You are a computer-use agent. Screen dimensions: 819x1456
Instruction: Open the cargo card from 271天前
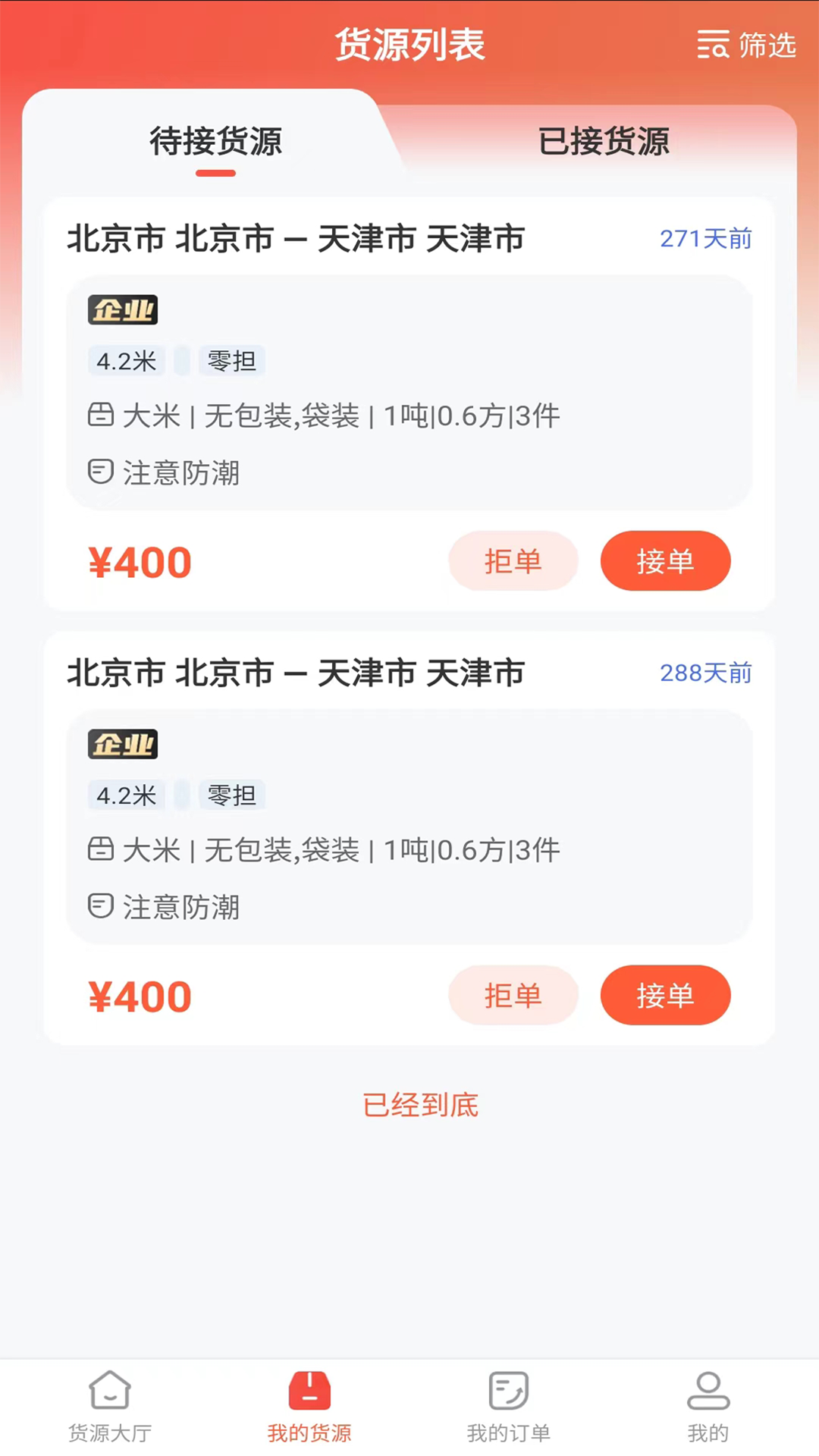(x=409, y=392)
